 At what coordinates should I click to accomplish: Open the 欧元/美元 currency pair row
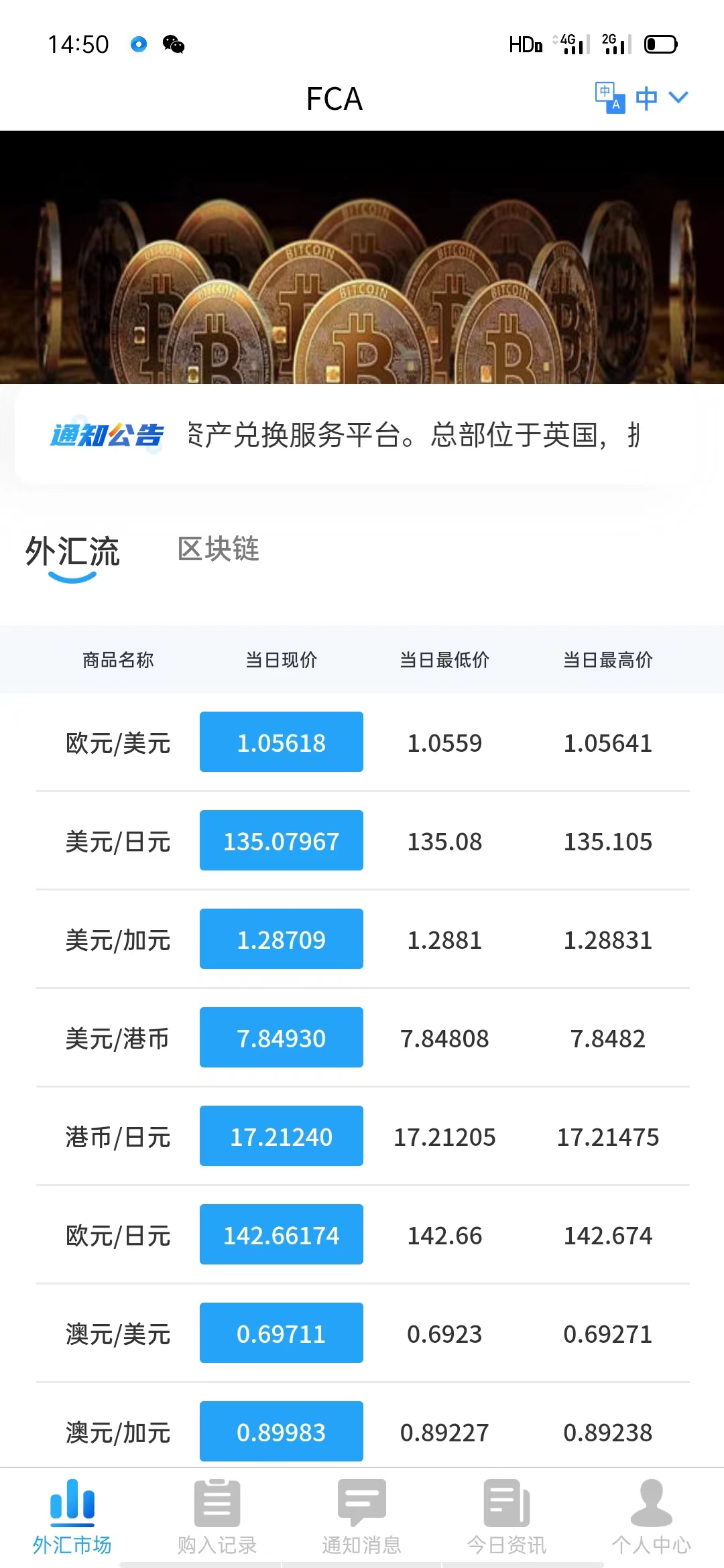click(362, 742)
